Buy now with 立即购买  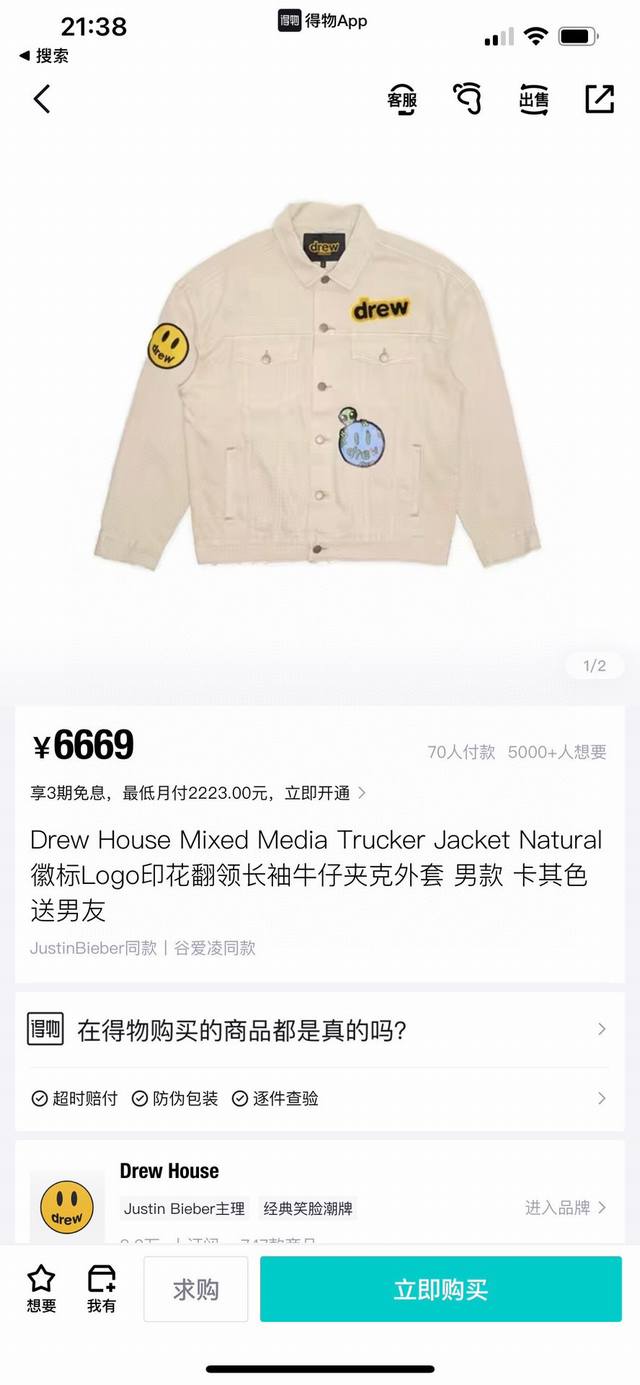pyautogui.click(x=440, y=1290)
